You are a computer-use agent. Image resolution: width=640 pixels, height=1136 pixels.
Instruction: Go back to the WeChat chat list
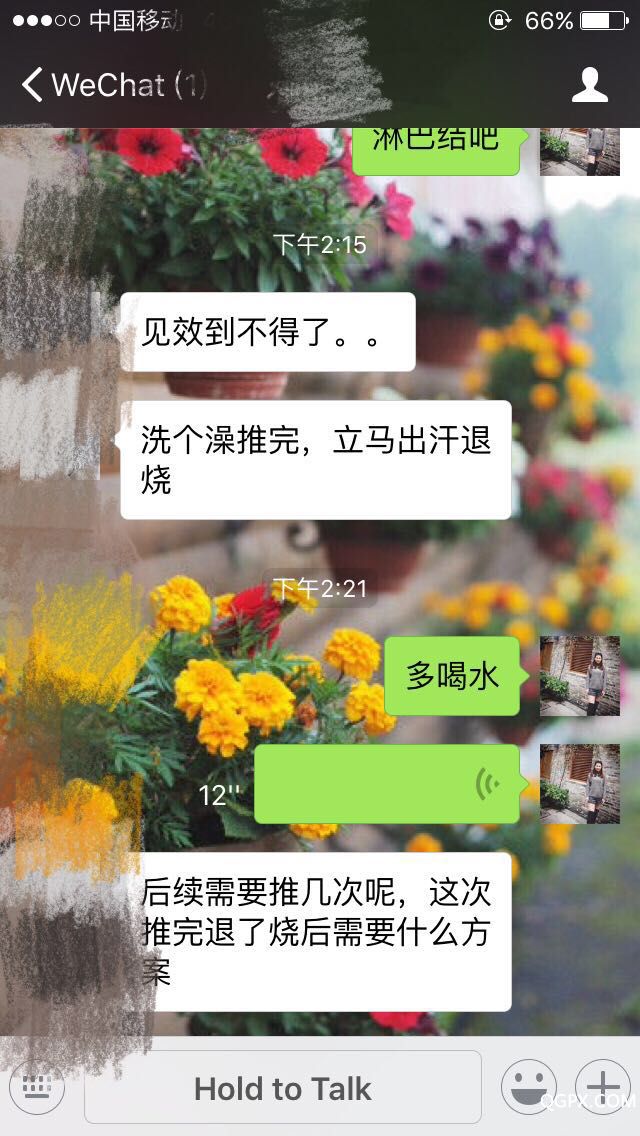95,85
